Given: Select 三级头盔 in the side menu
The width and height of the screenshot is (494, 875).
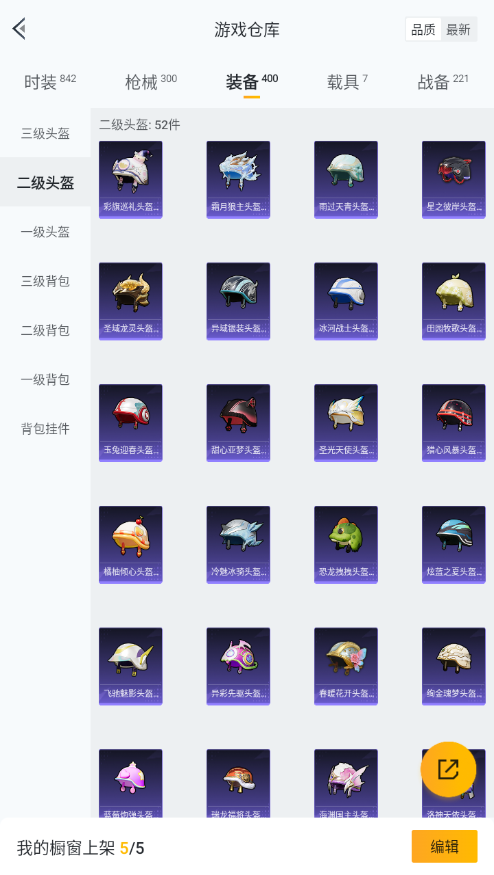Looking at the screenshot, I should coord(45,133).
